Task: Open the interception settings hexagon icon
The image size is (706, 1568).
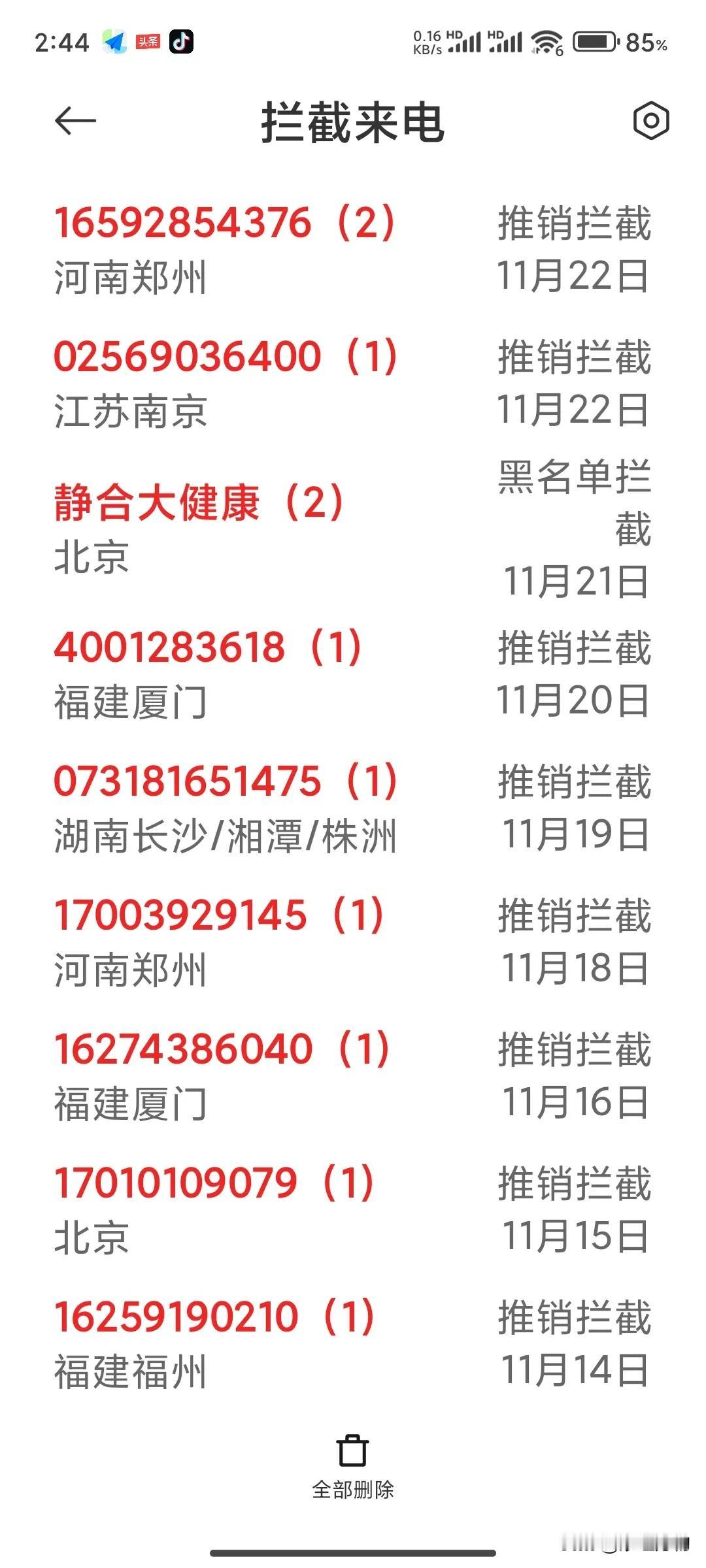Action: tap(650, 121)
